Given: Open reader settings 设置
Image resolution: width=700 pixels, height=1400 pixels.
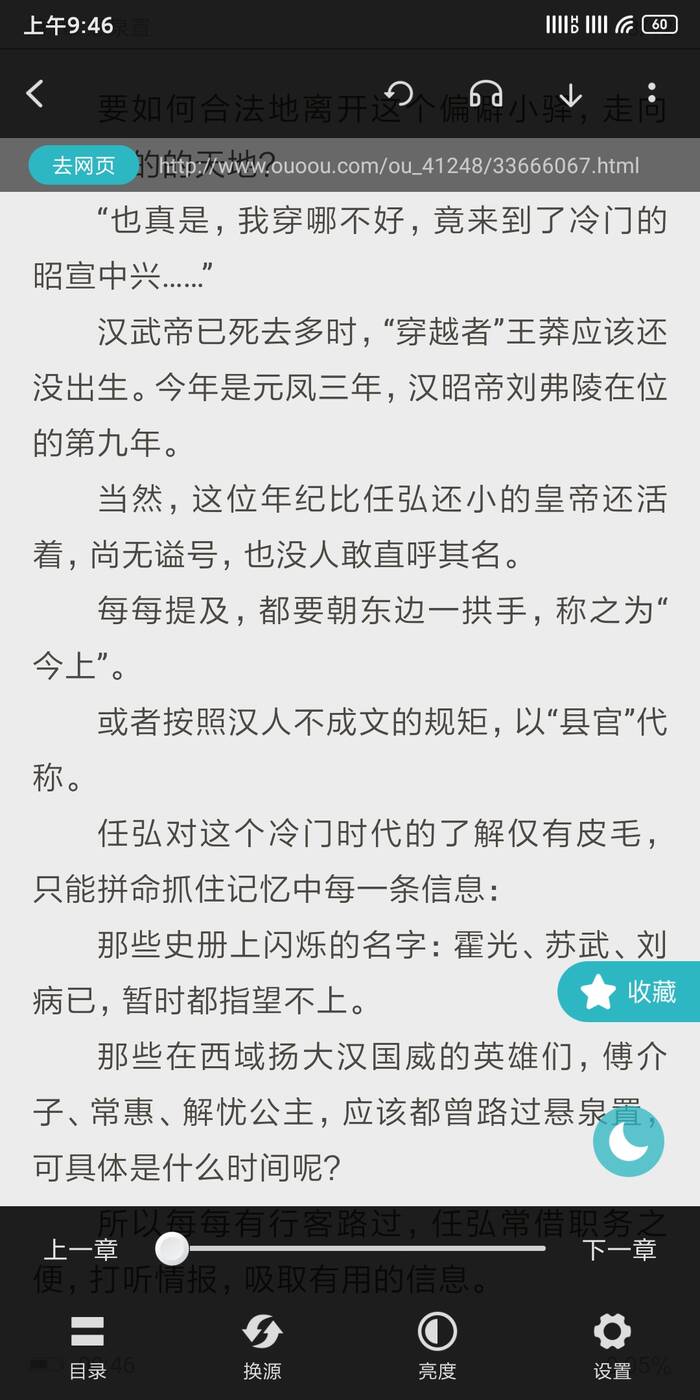Looking at the screenshot, I should (x=612, y=1345).
